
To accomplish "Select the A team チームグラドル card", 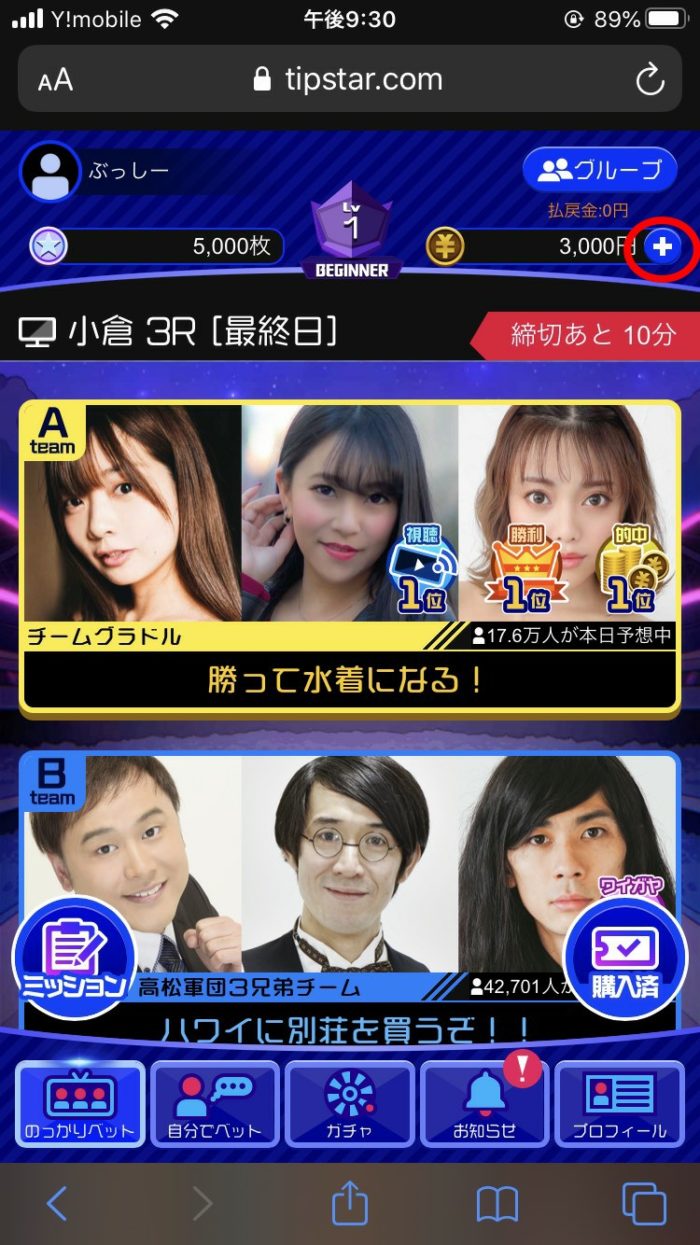I will click(348, 555).
